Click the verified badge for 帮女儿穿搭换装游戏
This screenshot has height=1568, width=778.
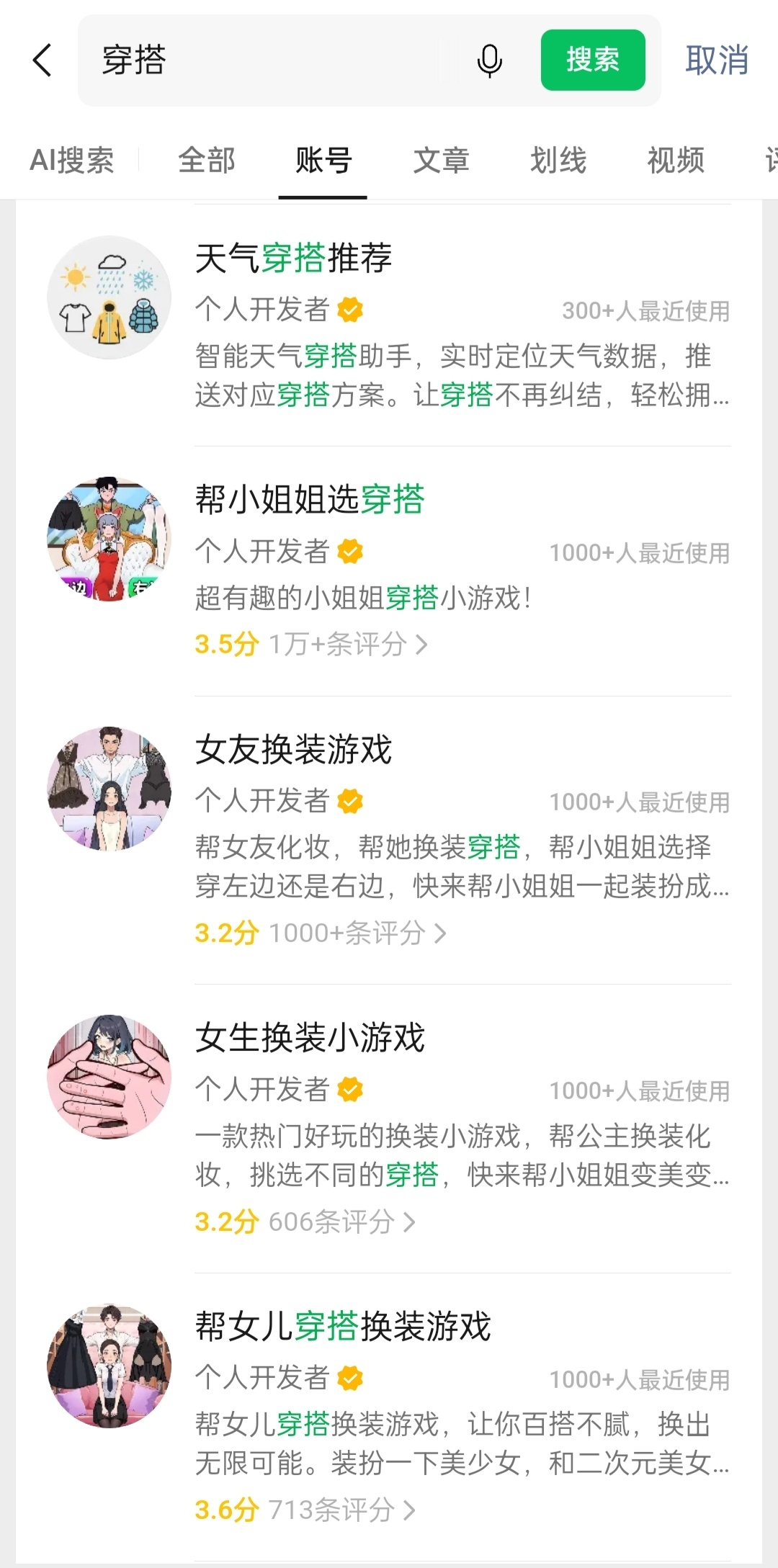pos(352,1379)
